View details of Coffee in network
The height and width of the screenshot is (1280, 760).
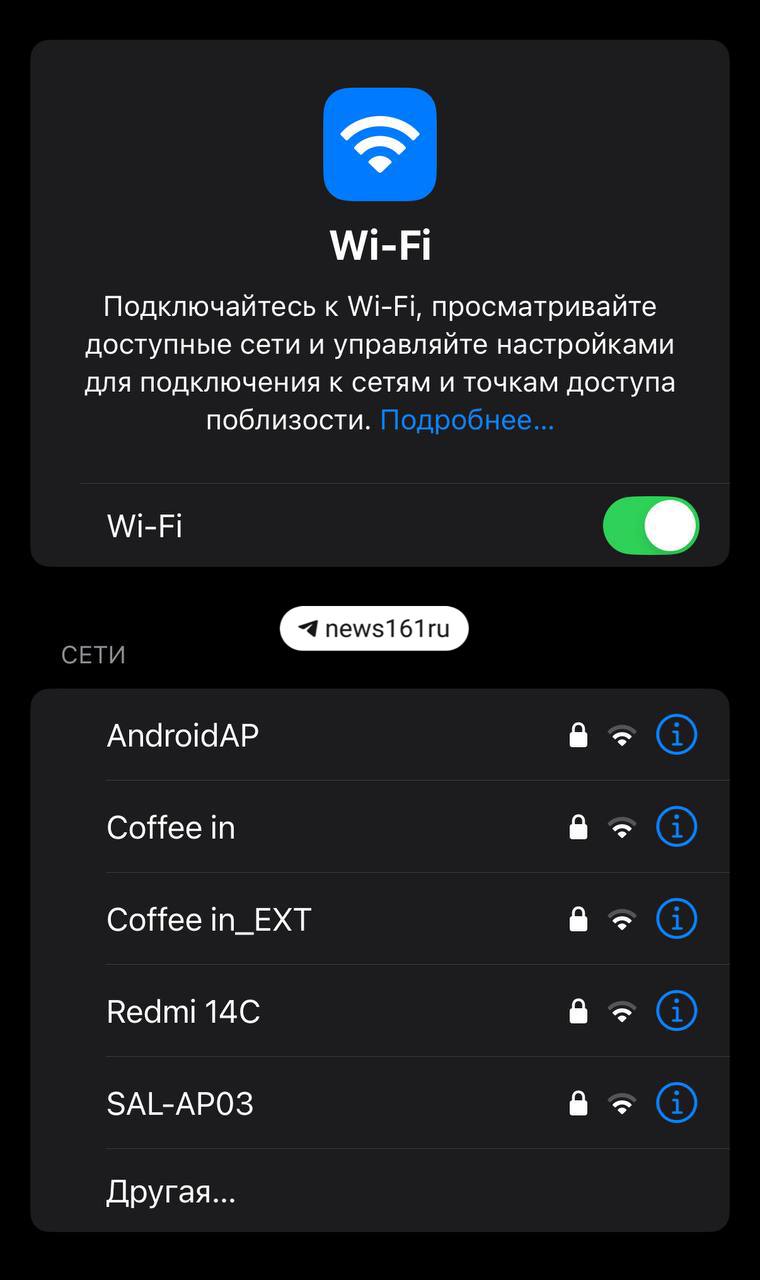tap(676, 827)
